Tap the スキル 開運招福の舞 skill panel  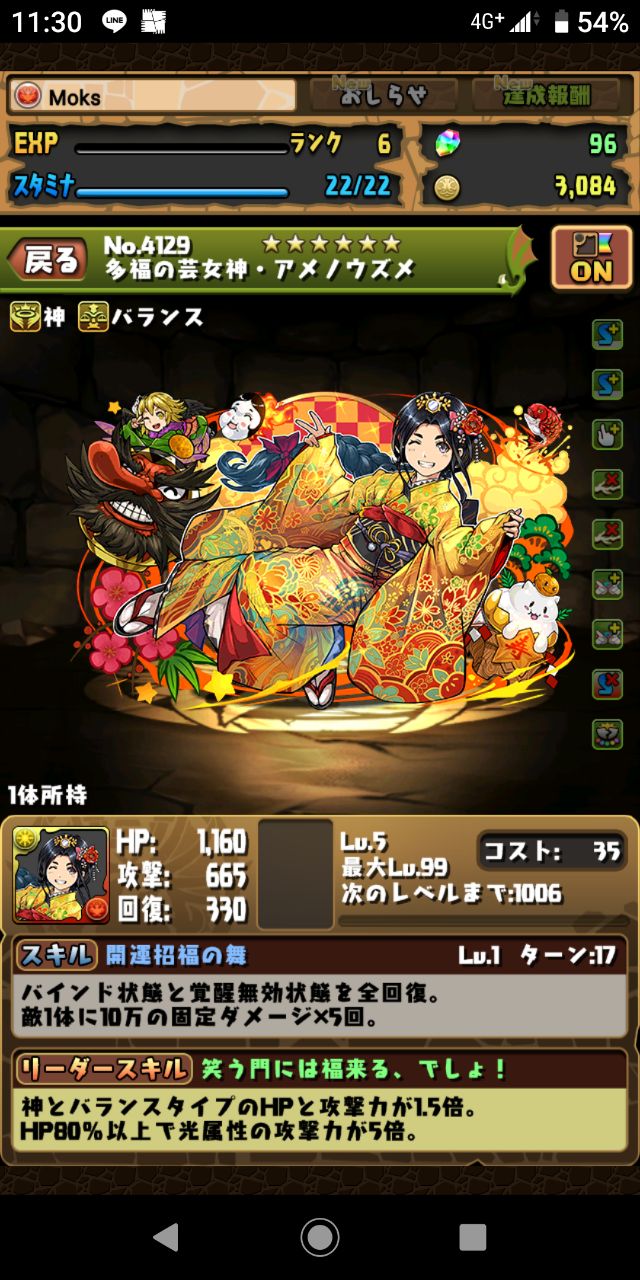pos(320,988)
